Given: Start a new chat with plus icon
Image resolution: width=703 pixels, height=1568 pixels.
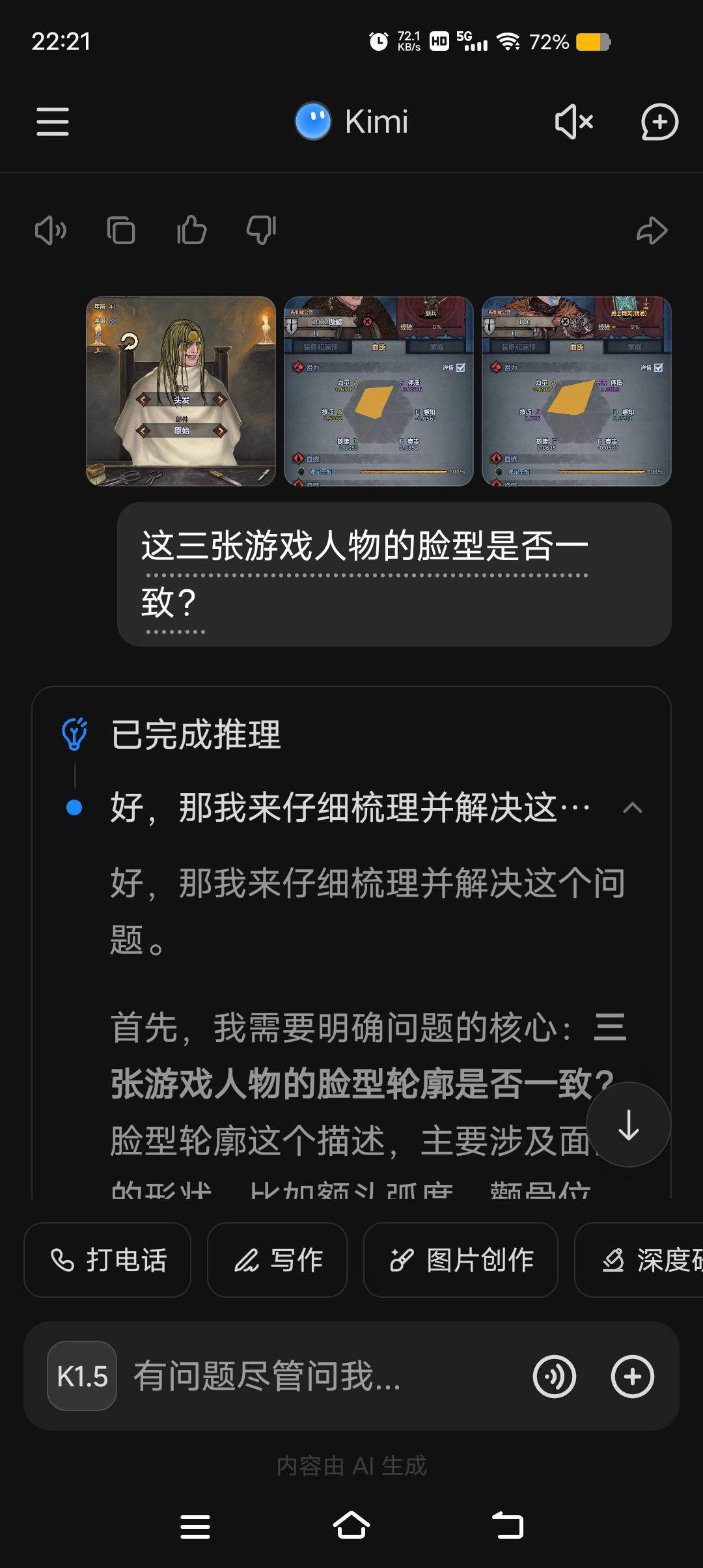Looking at the screenshot, I should (x=660, y=121).
